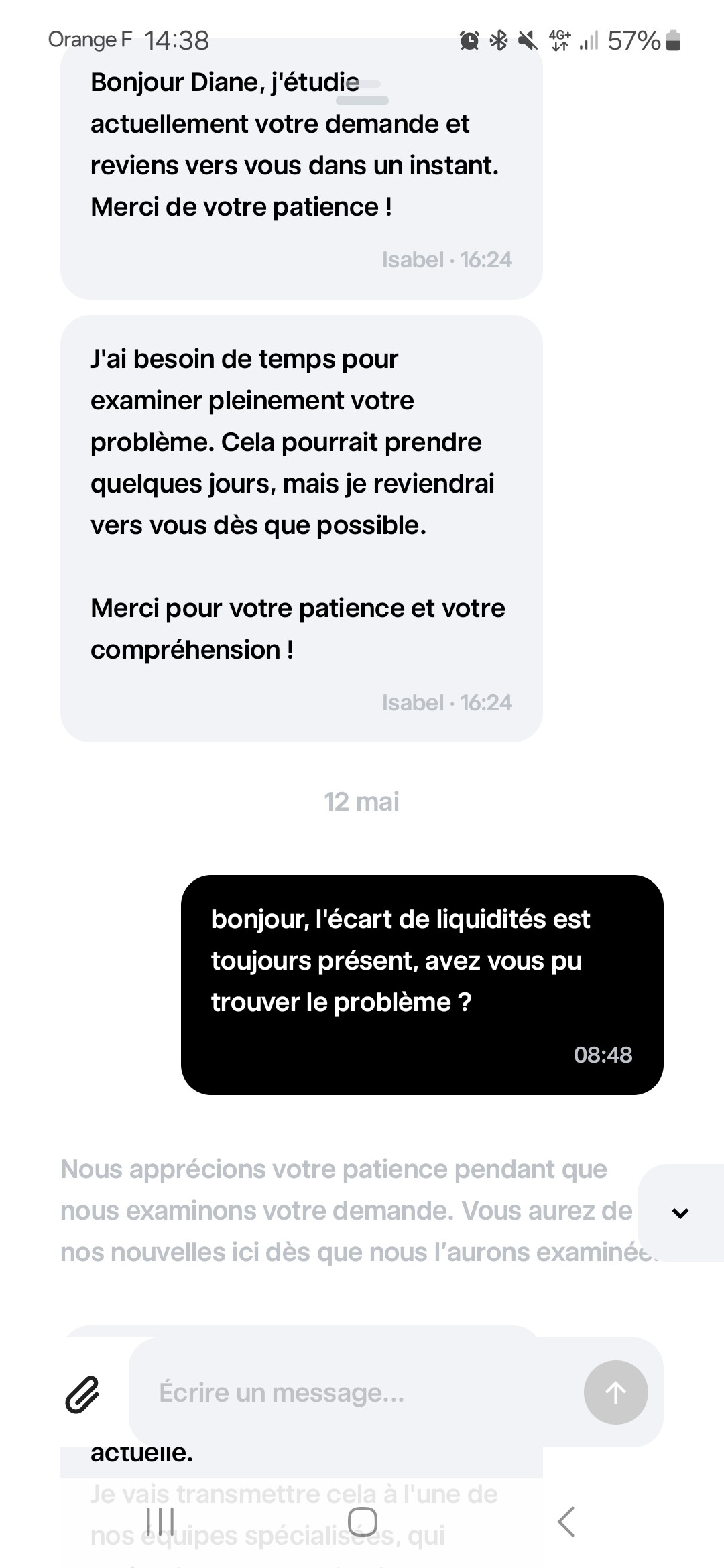724x1568 pixels.
Task: Go back with the system back button
Action: coord(566,1522)
